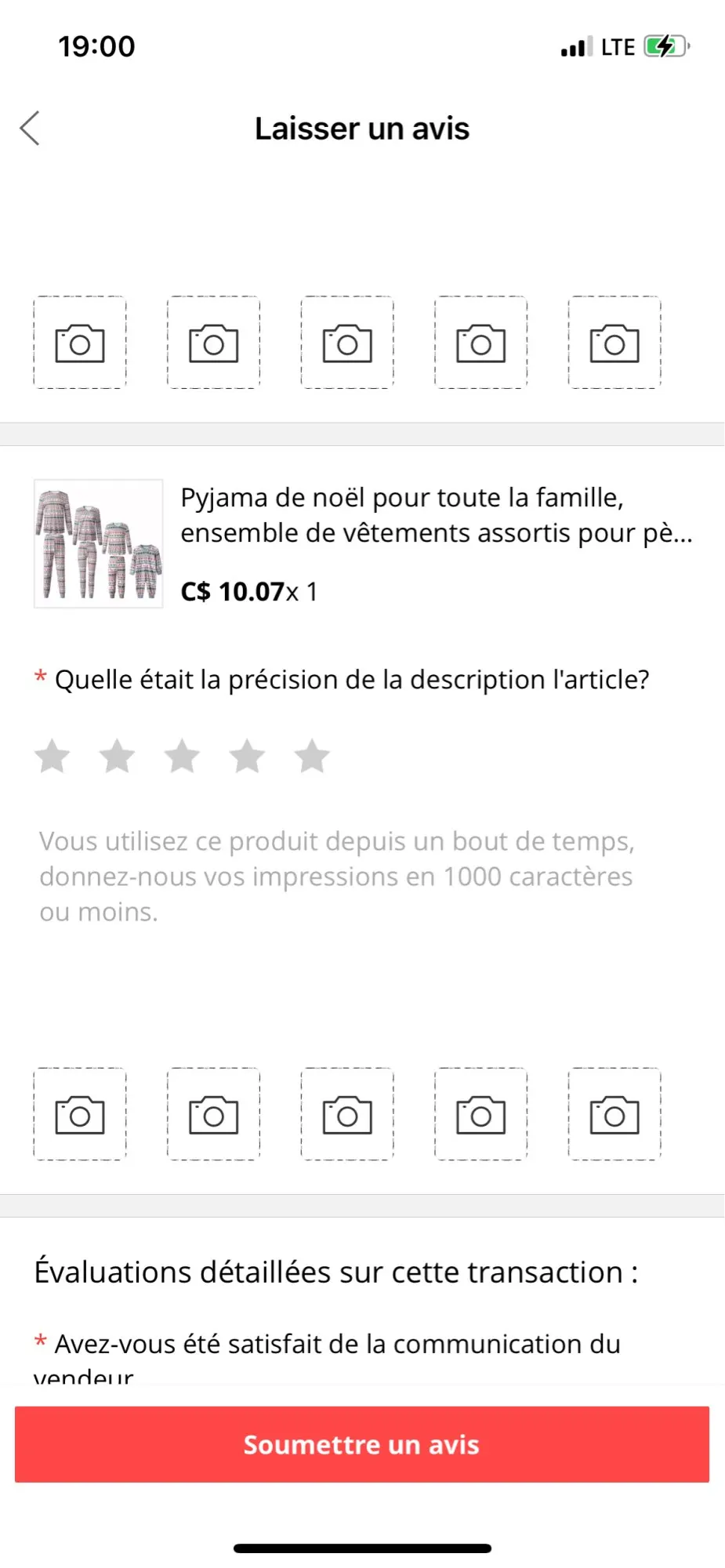Add first photo in the top photo row

(80, 343)
